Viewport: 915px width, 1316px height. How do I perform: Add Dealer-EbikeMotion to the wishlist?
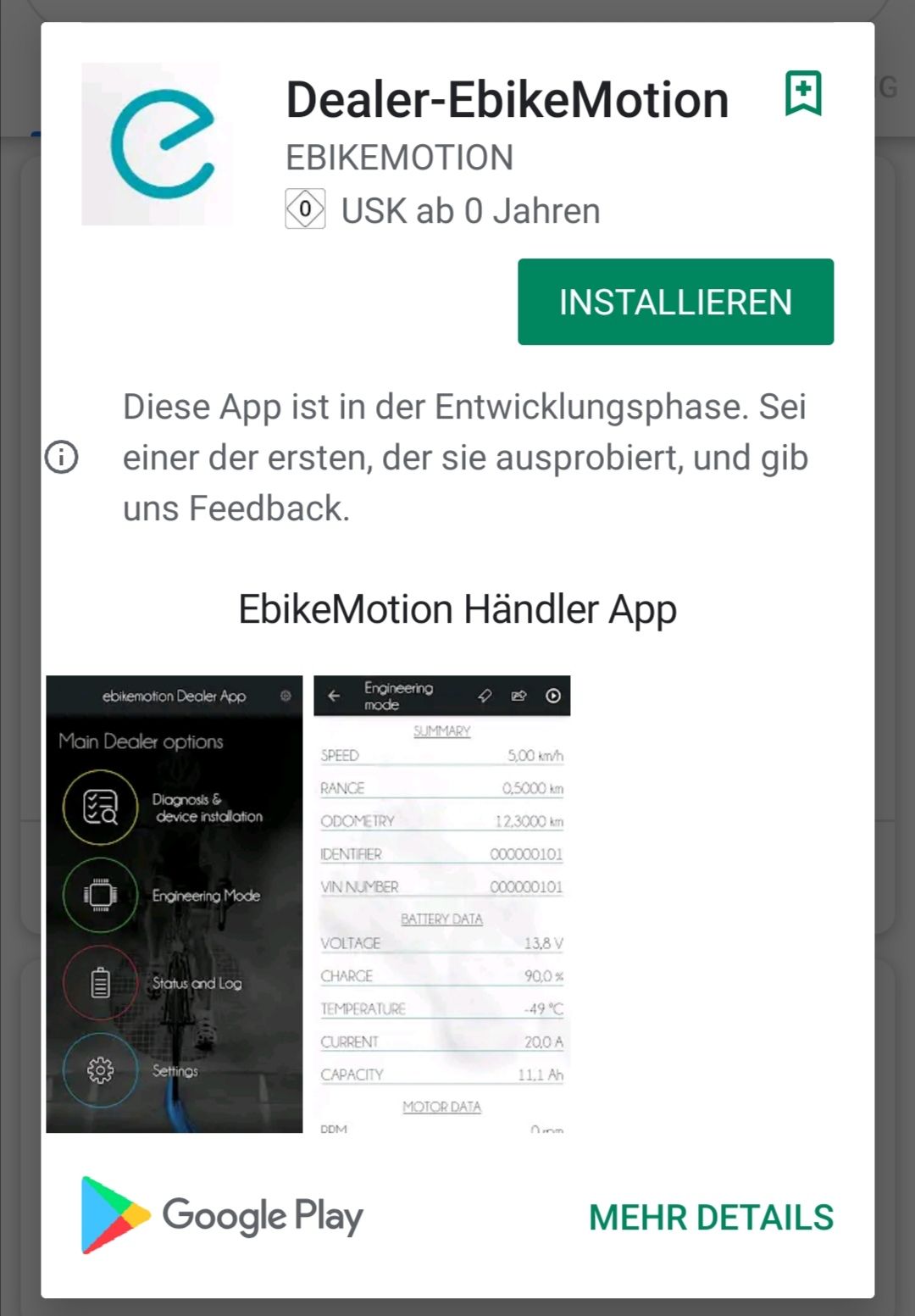click(802, 92)
